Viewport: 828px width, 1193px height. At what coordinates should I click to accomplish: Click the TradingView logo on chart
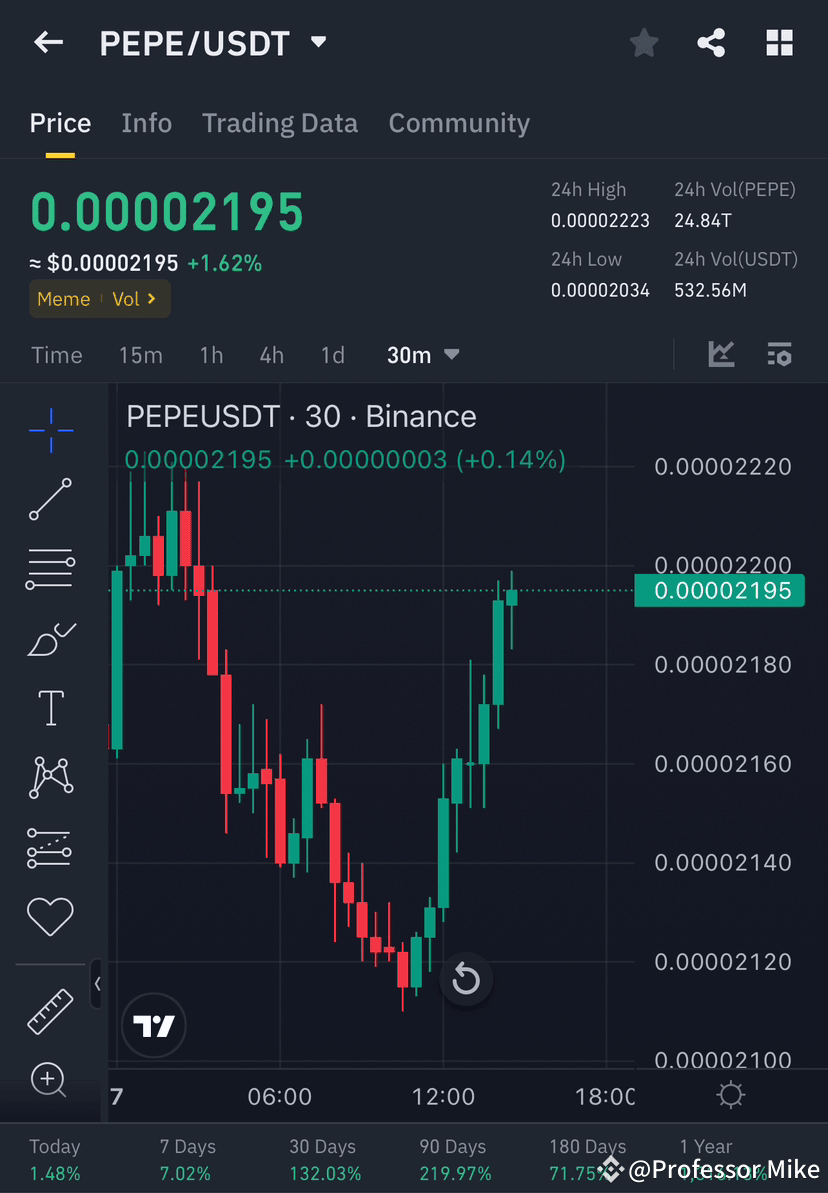click(153, 1025)
